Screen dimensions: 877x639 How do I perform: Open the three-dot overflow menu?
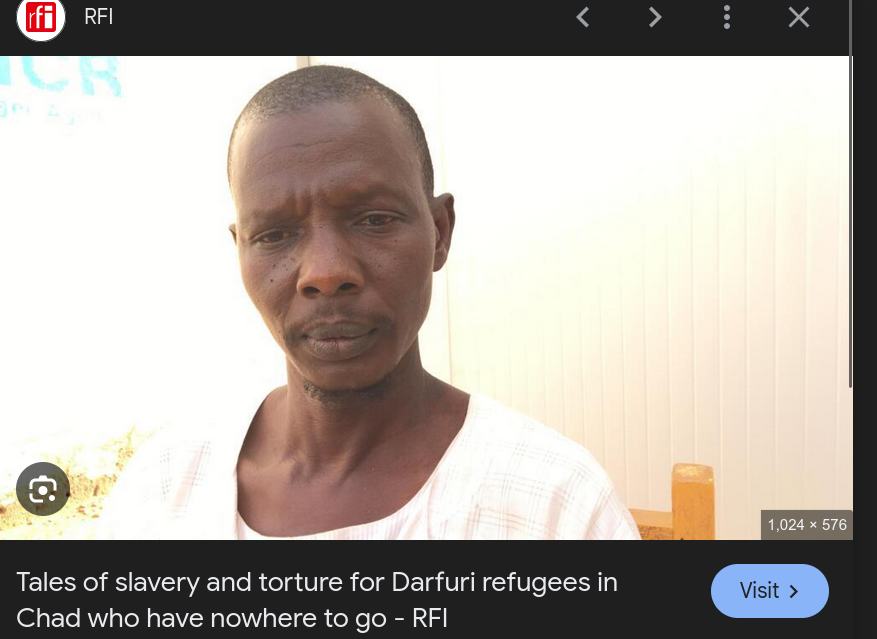coord(727,17)
